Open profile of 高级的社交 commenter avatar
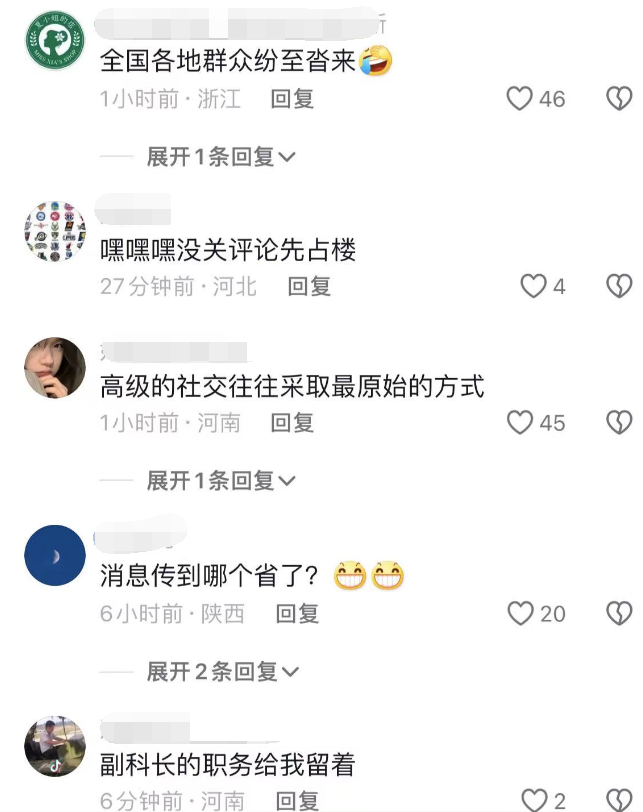The image size is (643, 812). pos(55,367)
